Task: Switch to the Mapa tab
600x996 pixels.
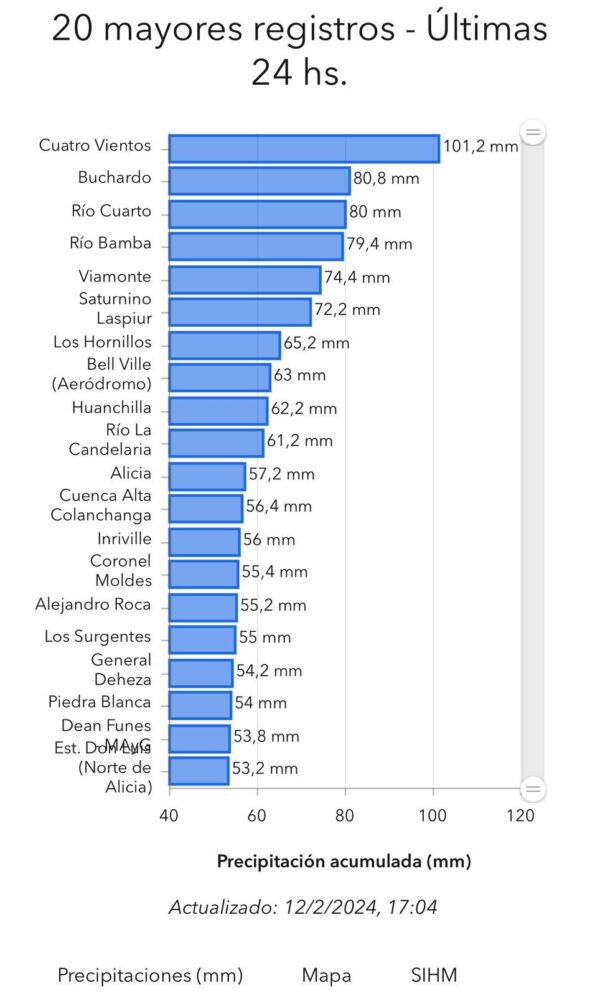Action: 326,975
